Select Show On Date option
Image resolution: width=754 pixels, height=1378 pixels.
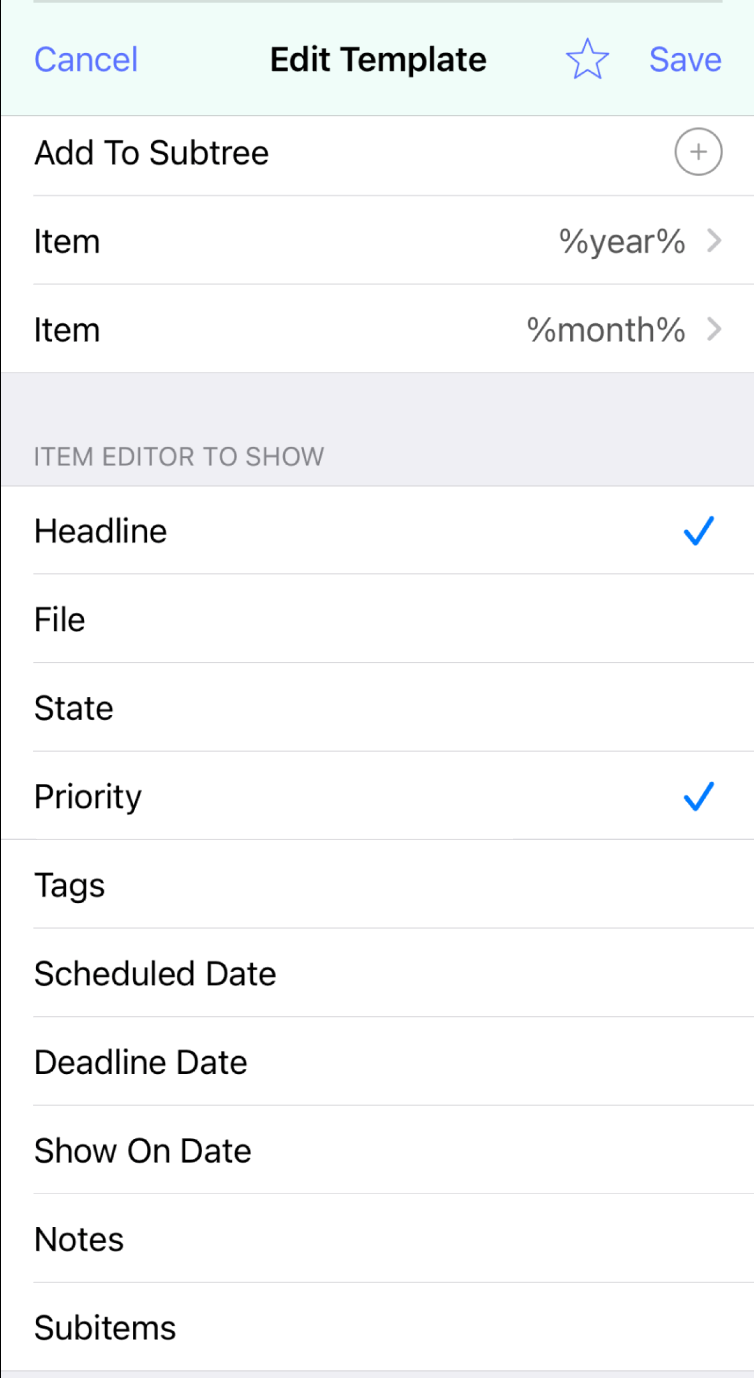tap(377, 1150)
